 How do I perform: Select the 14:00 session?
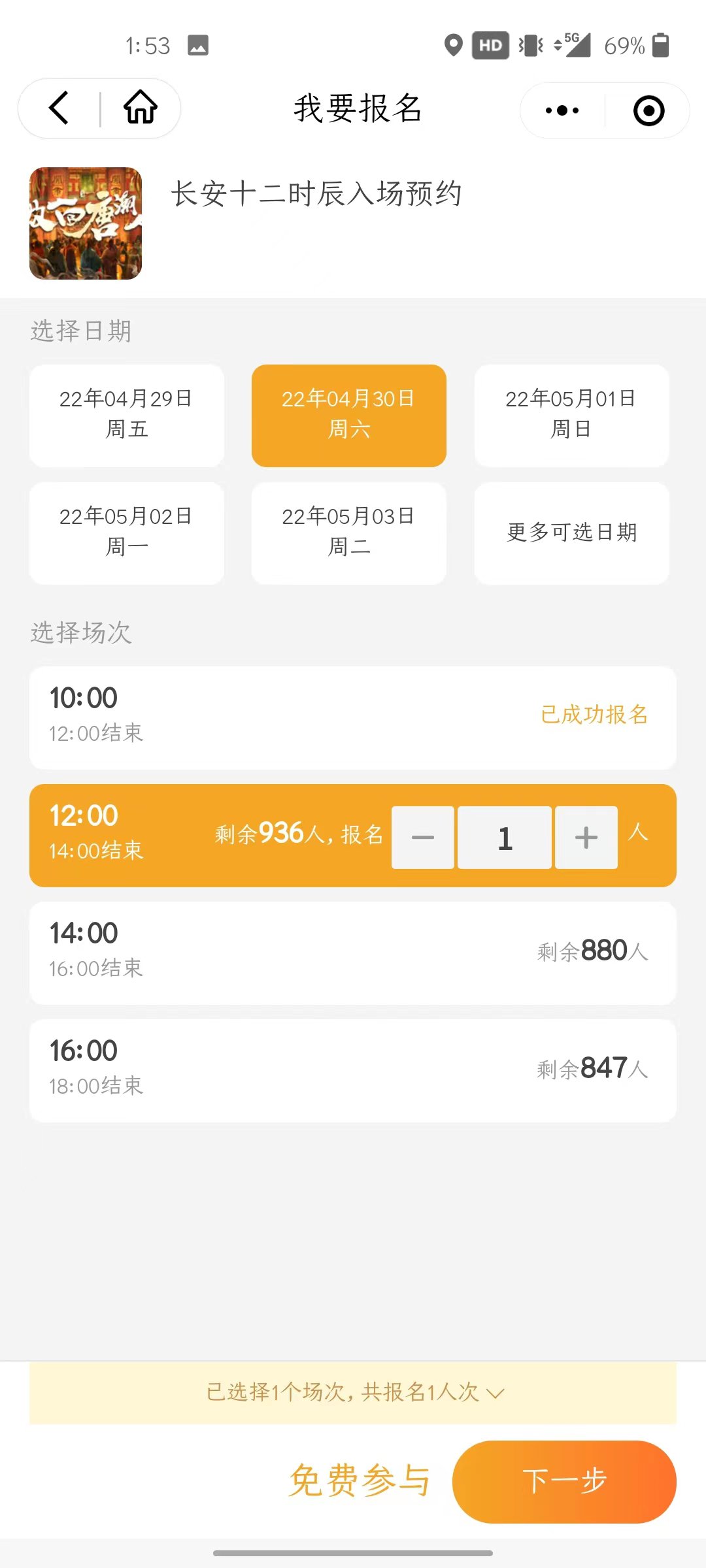click(353, 953)
